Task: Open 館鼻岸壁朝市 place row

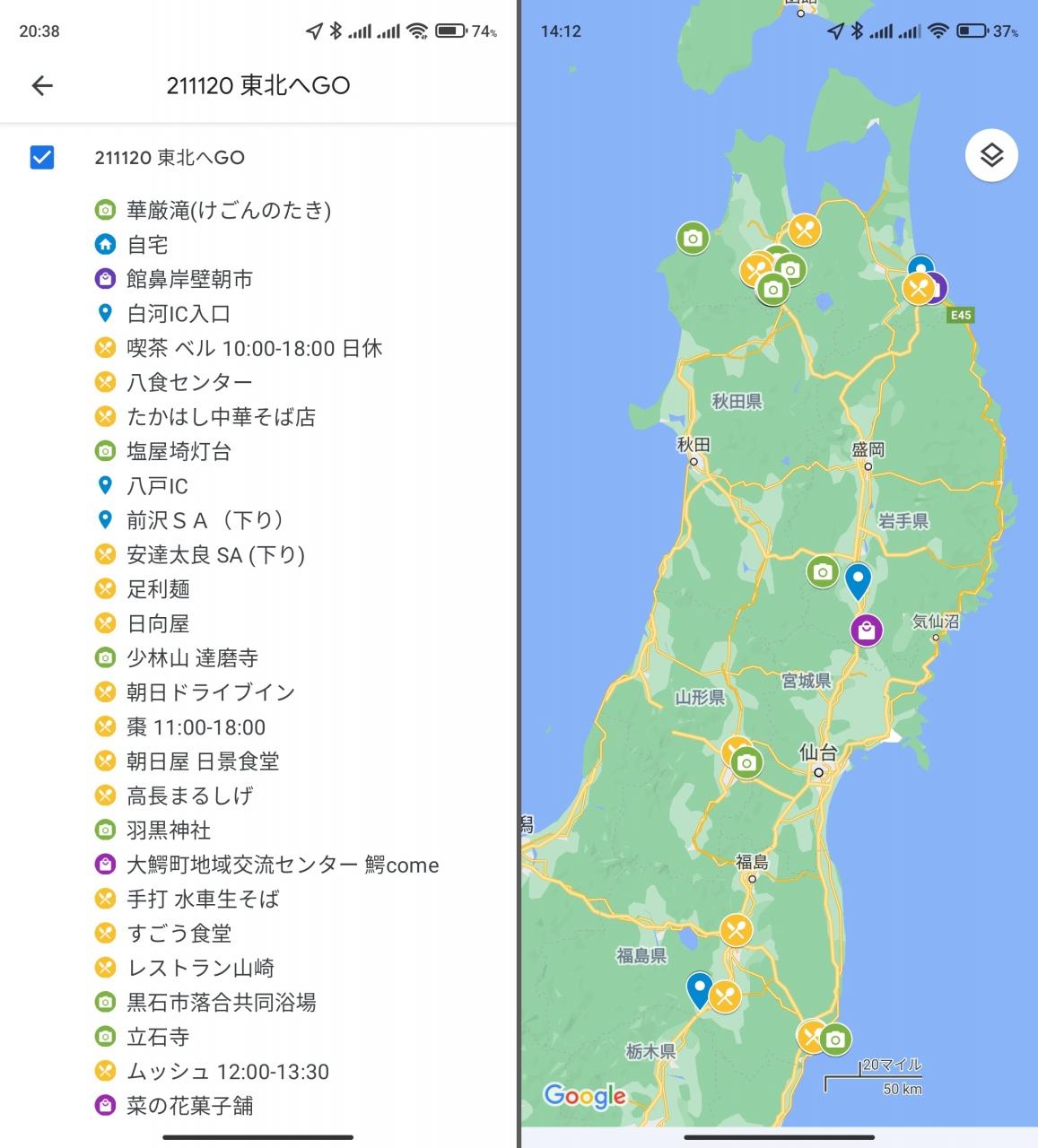Action: click(x=188, y=279)
